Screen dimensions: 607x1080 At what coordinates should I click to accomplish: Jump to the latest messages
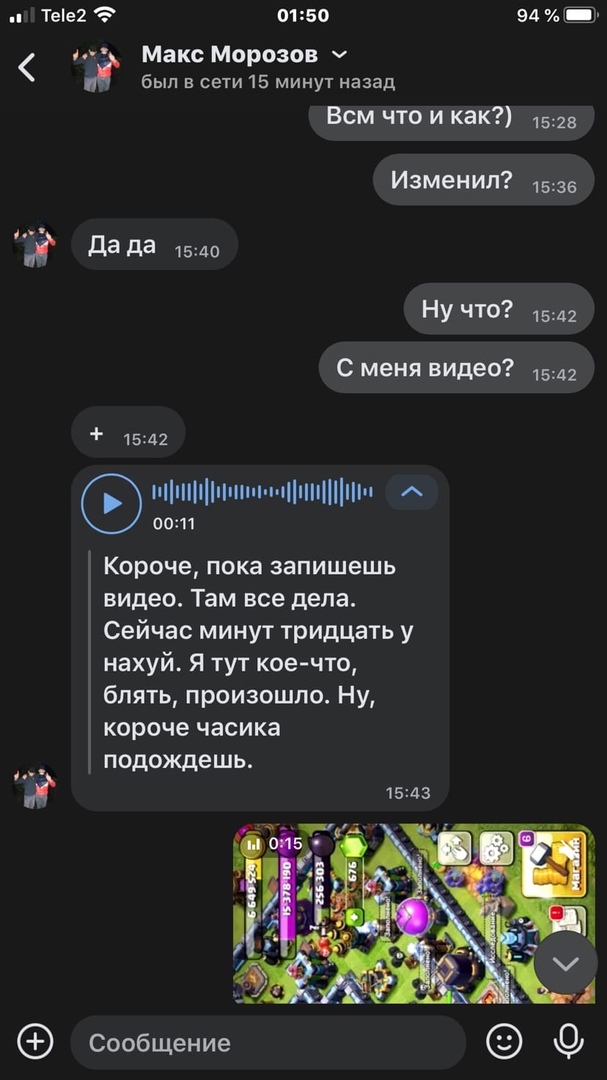point(565,963)
